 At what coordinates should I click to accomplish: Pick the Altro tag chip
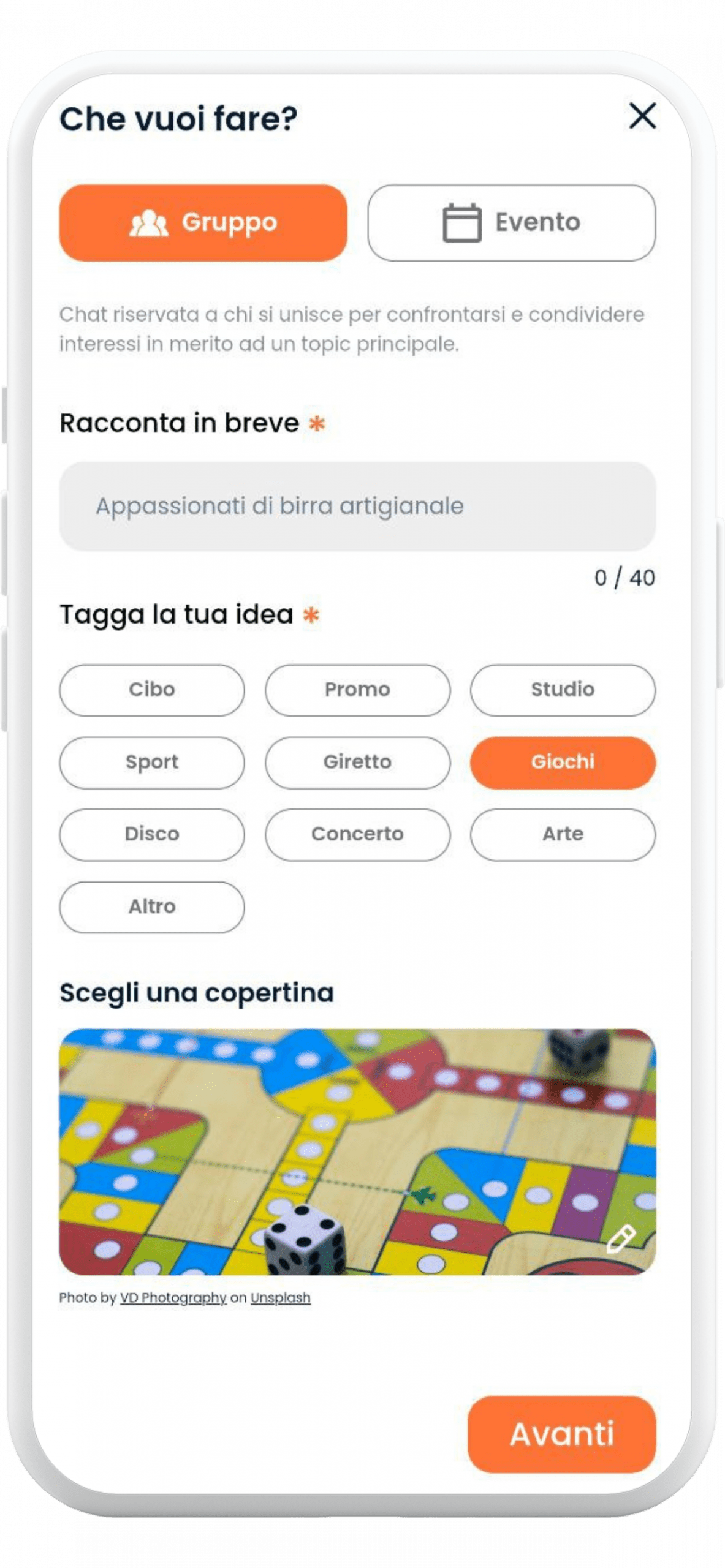click(151, 907)
